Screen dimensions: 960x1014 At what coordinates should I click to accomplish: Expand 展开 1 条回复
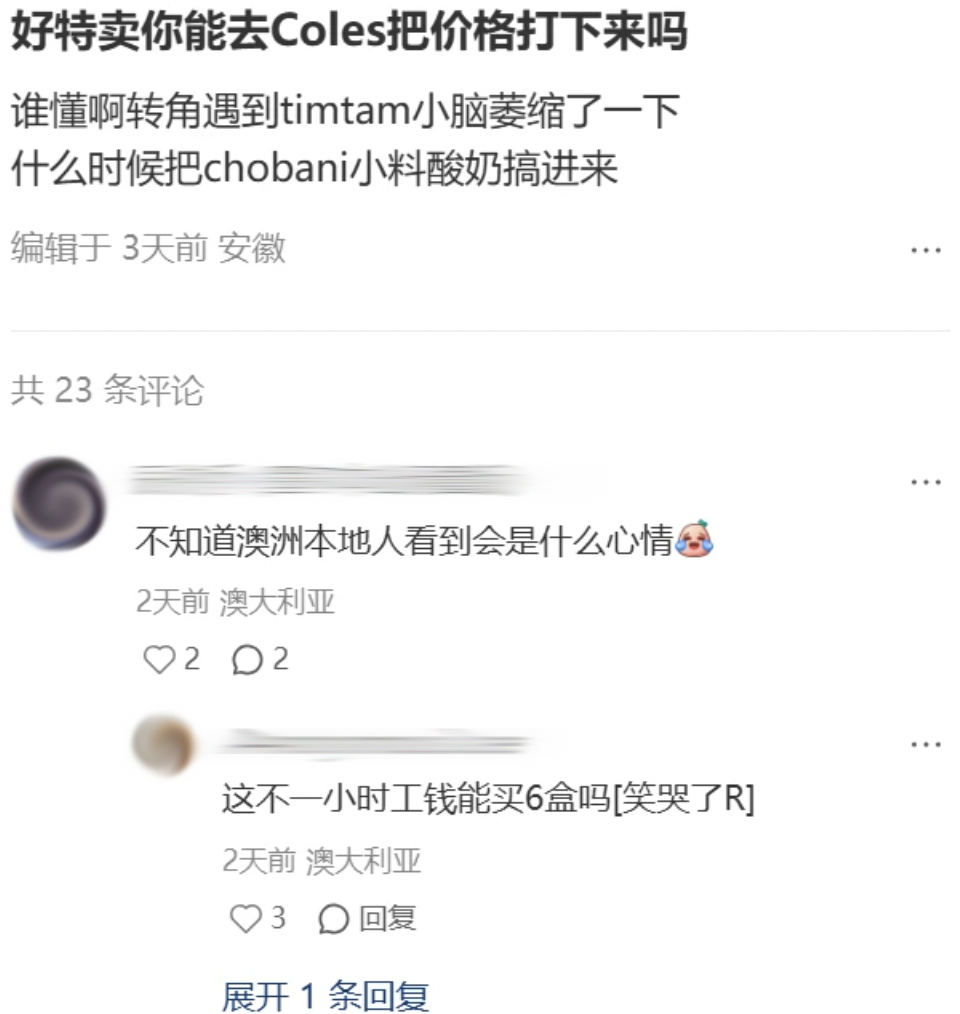click(x=325, y=995)
